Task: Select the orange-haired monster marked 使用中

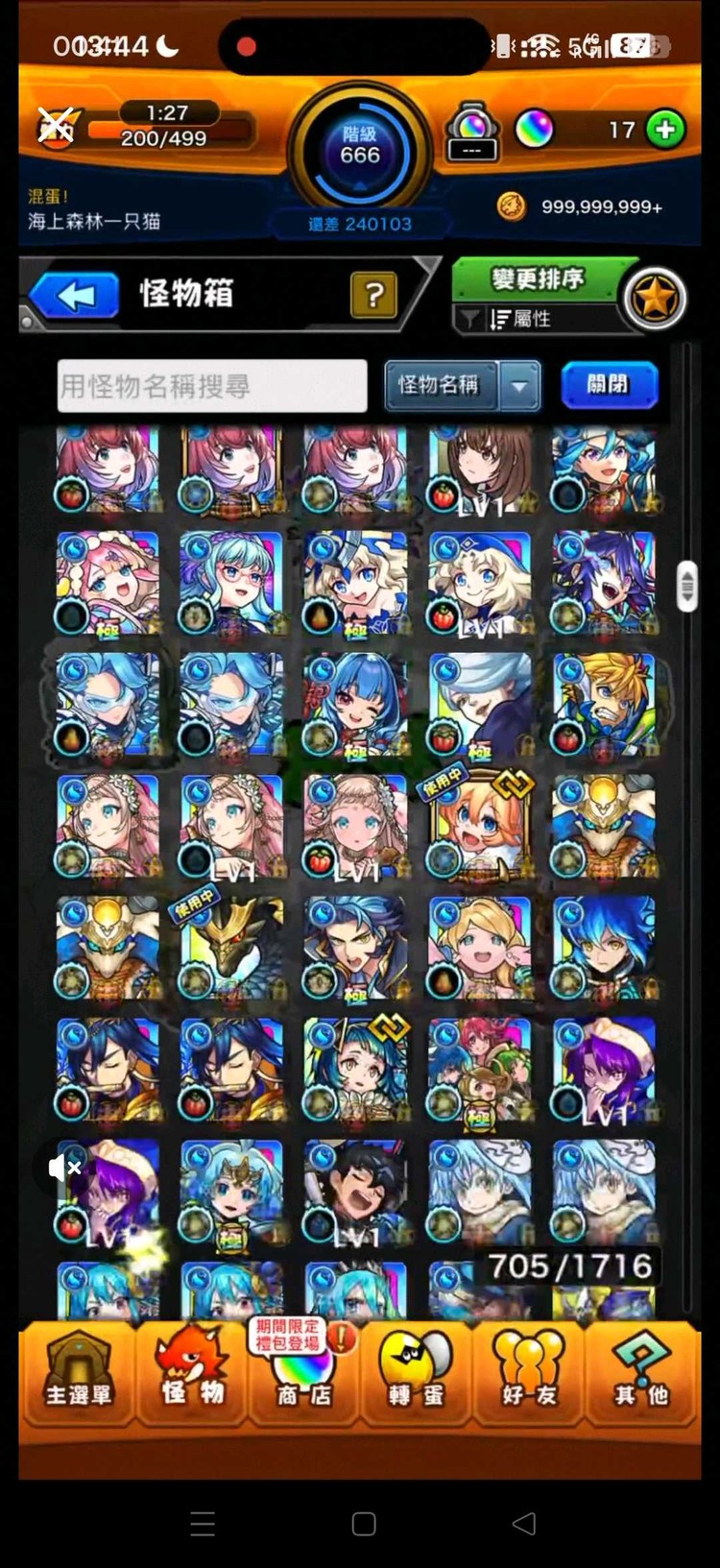Action: coord(480,826)
